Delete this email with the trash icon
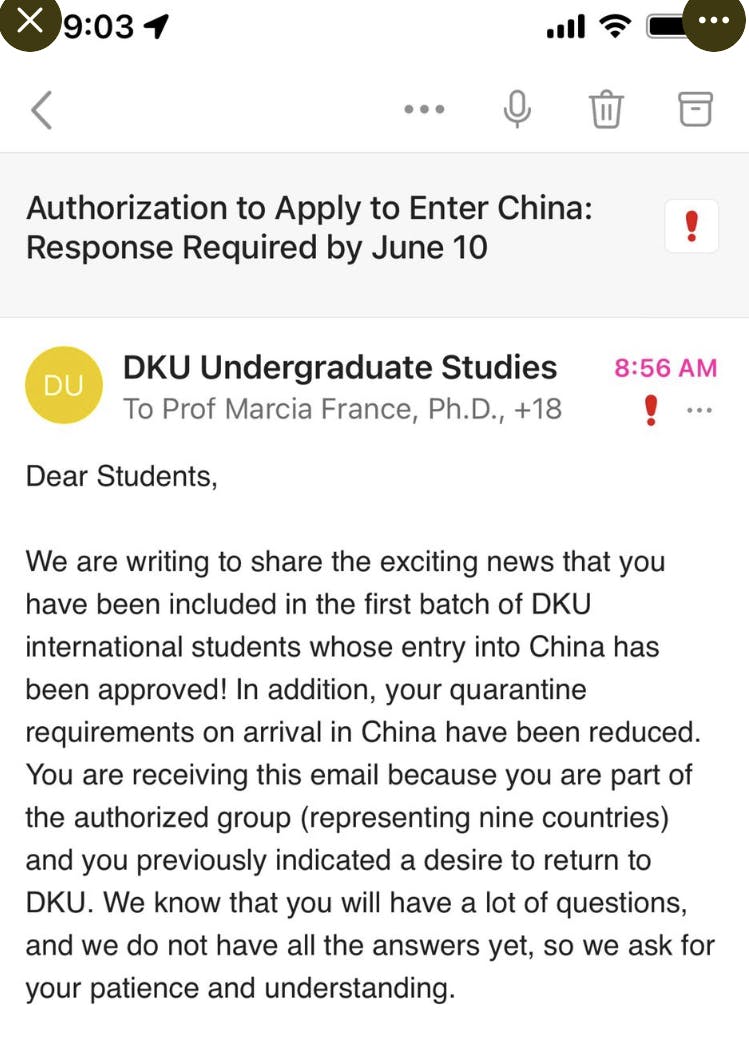This screenshot has width=749, height=1038. coord(605,109)
